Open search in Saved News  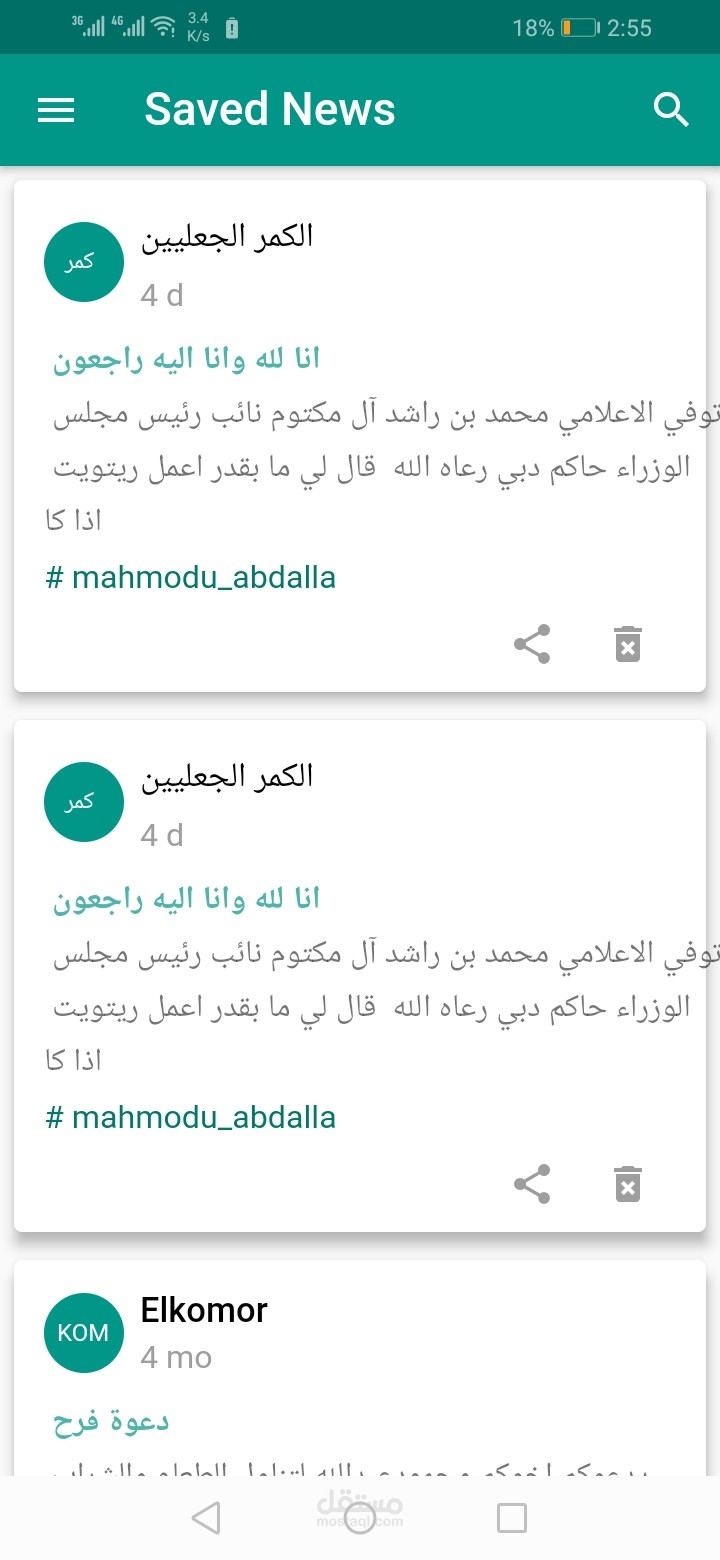pos(671,109)
